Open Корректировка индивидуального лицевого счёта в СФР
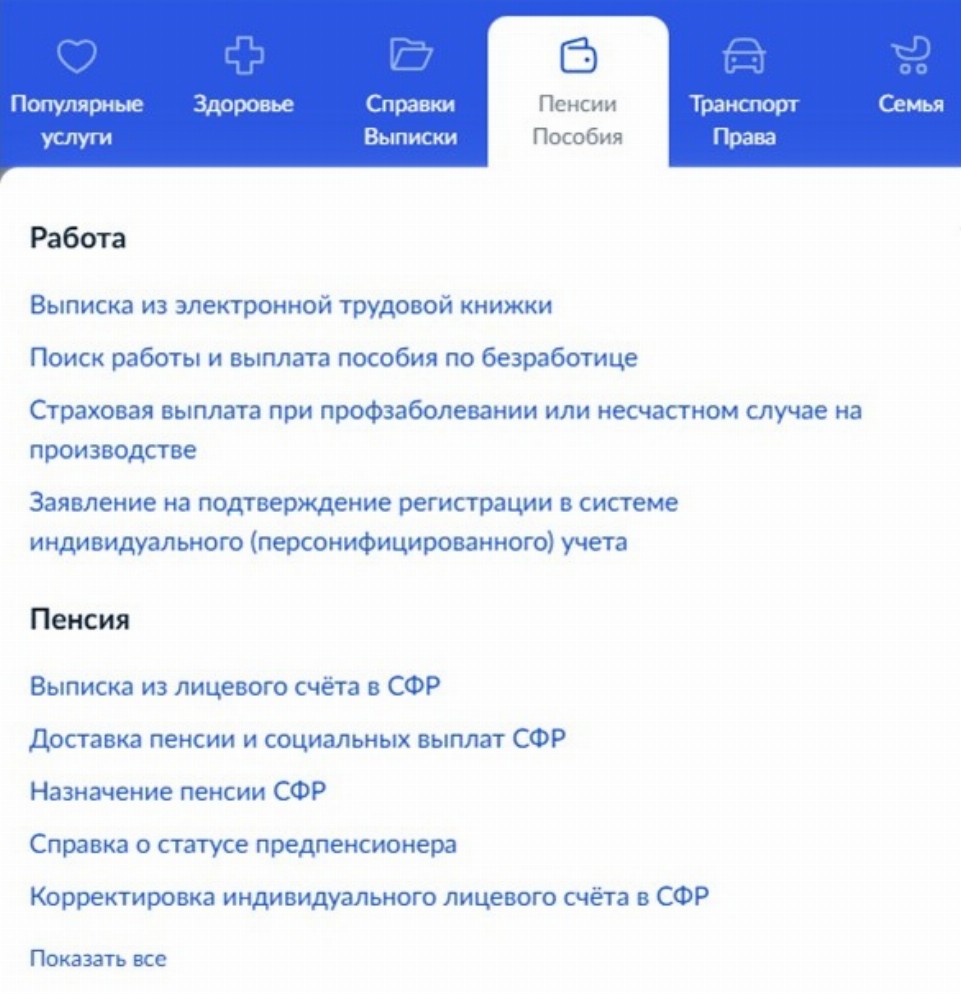Image resolution: width=961 pixels, height=994 pixels. (369, 896)
